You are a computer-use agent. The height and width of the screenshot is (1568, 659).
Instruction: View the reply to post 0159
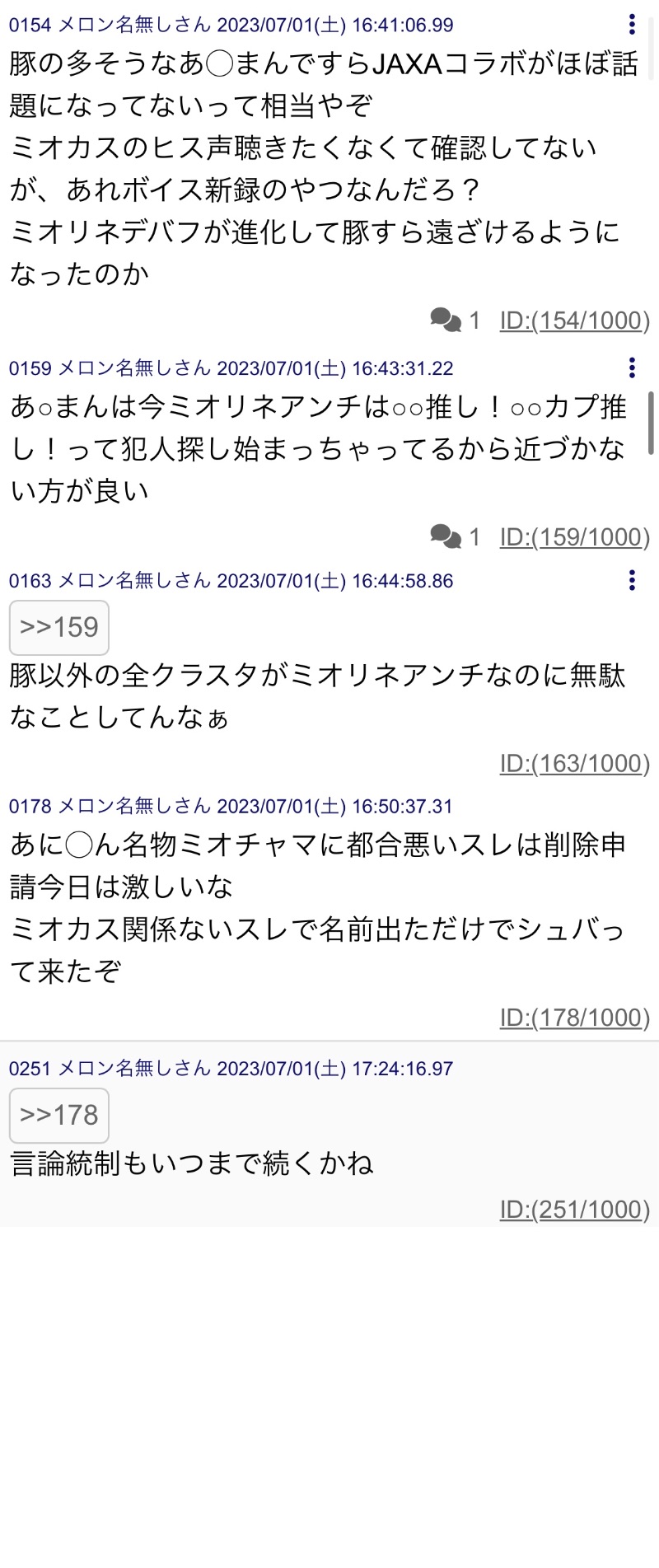pos(455,536)
